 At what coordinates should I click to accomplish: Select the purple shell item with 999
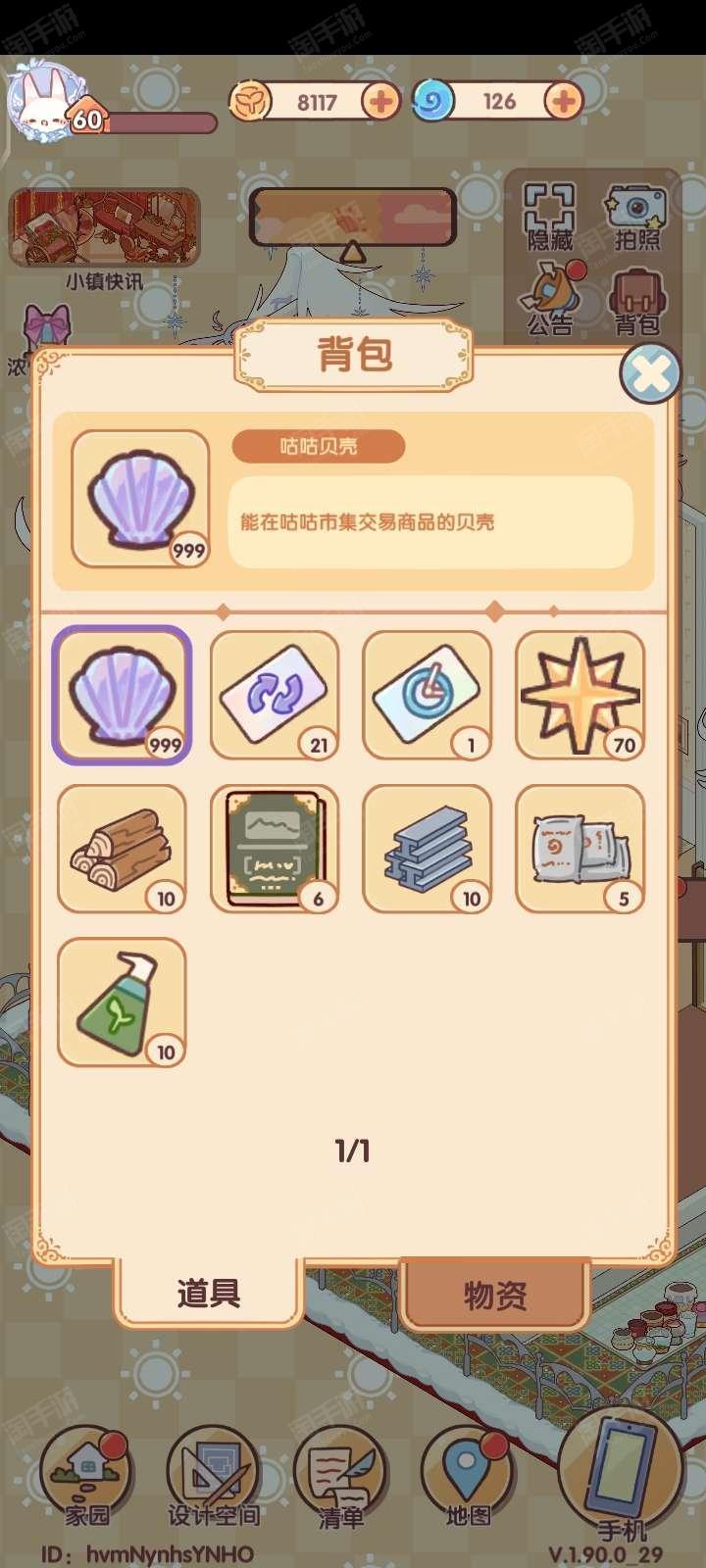coord(122,695)
